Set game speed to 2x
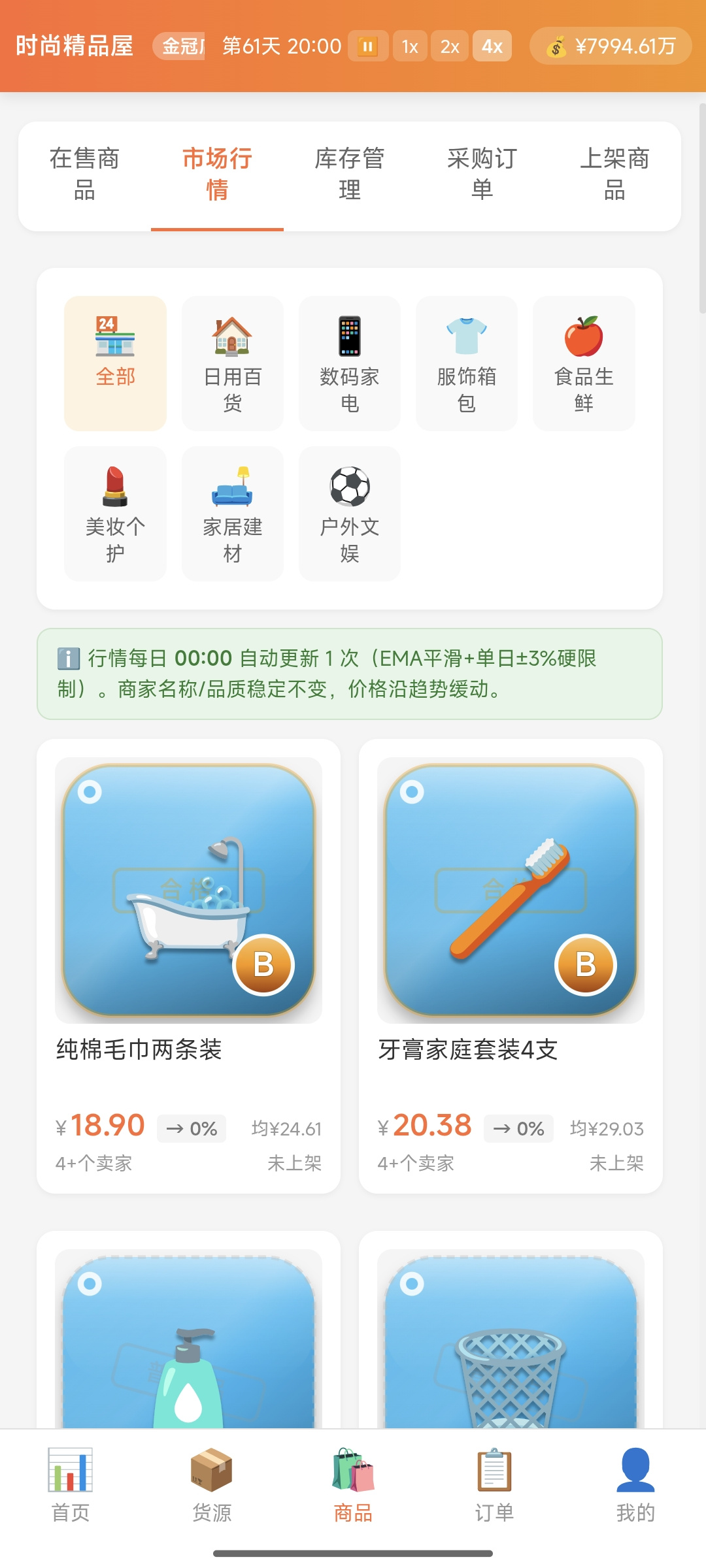706x1568 pixels. (x=450, y=46)
